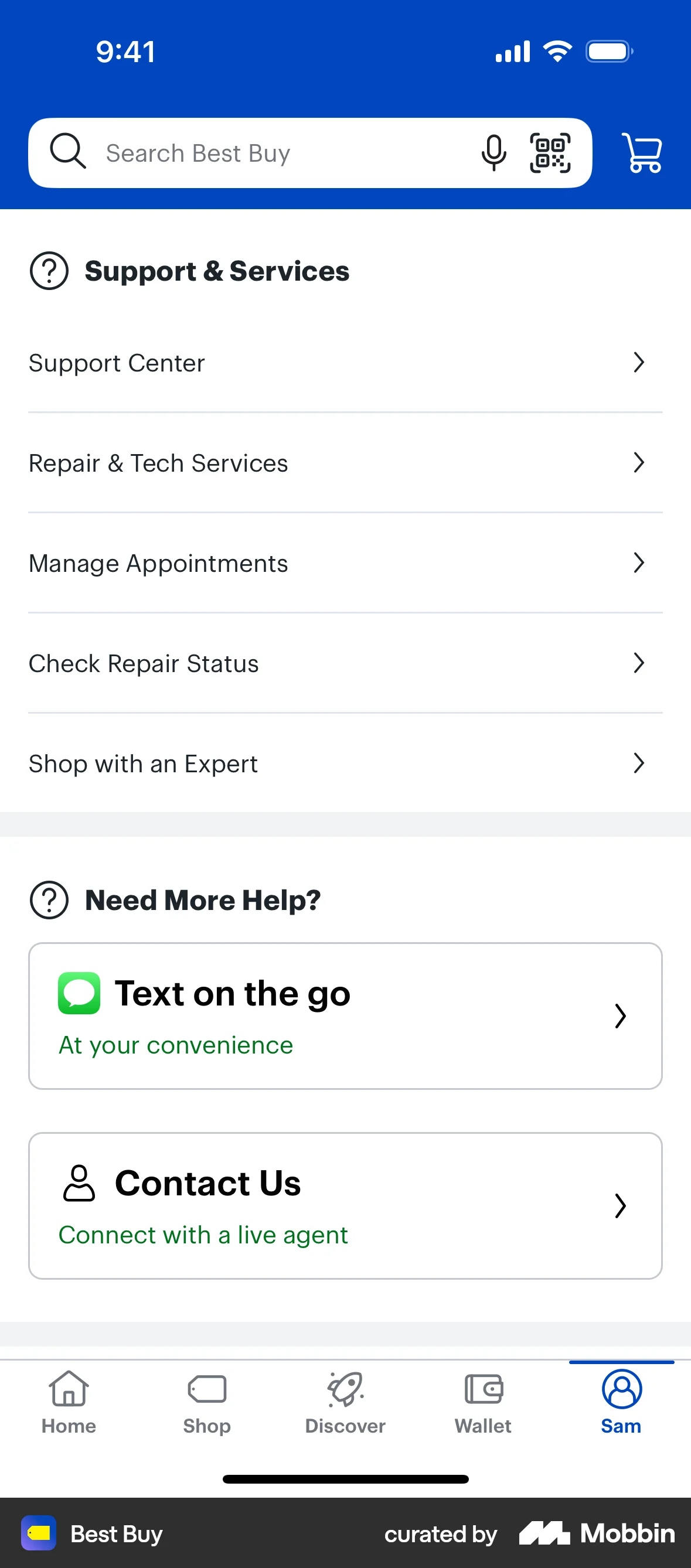Expand Repair & Tech Services

345,463
